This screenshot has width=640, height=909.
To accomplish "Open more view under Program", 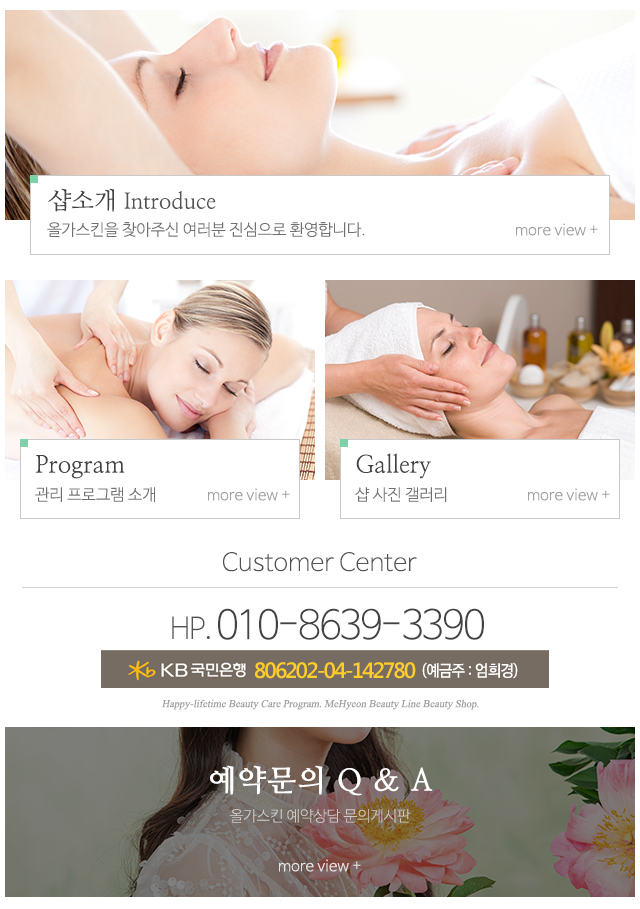I will click(x=248, y=495).
